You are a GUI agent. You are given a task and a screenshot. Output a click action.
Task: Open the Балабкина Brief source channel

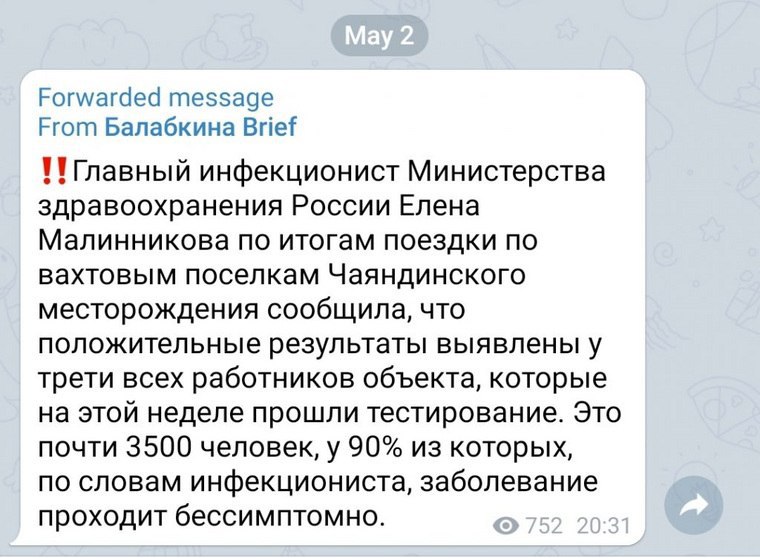200,127
